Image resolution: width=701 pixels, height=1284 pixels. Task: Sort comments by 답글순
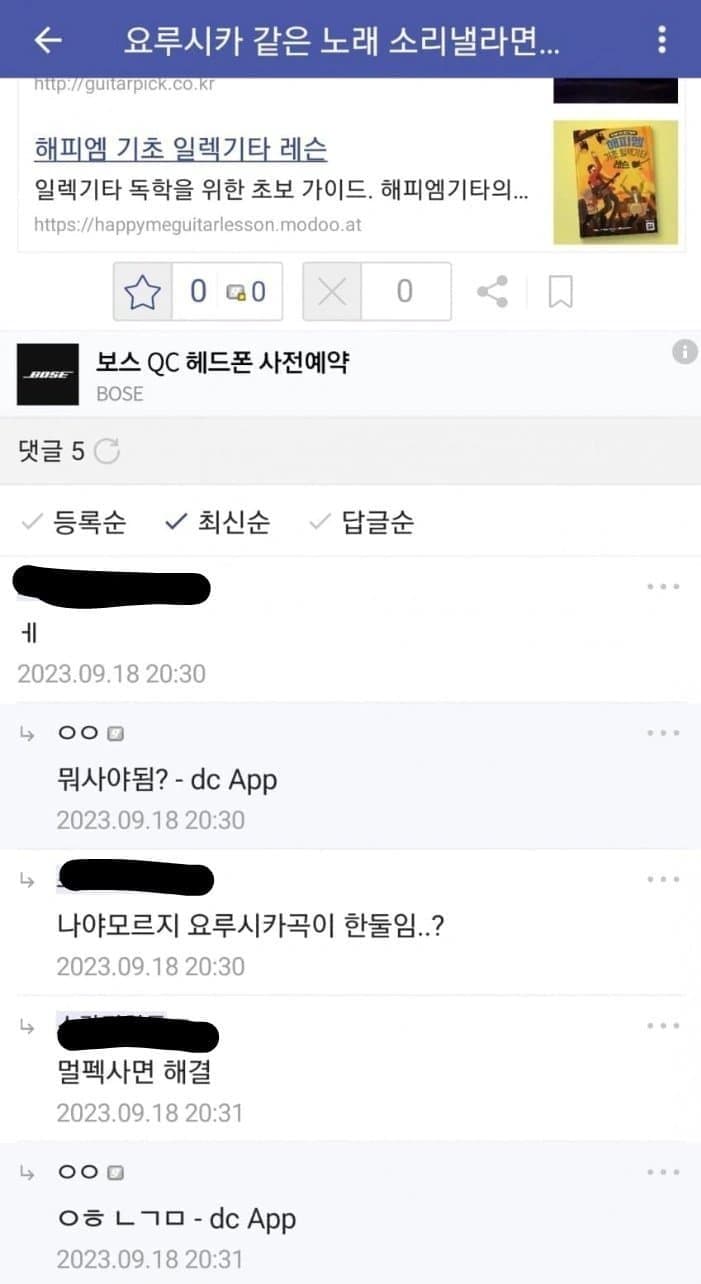click(362, 522)
